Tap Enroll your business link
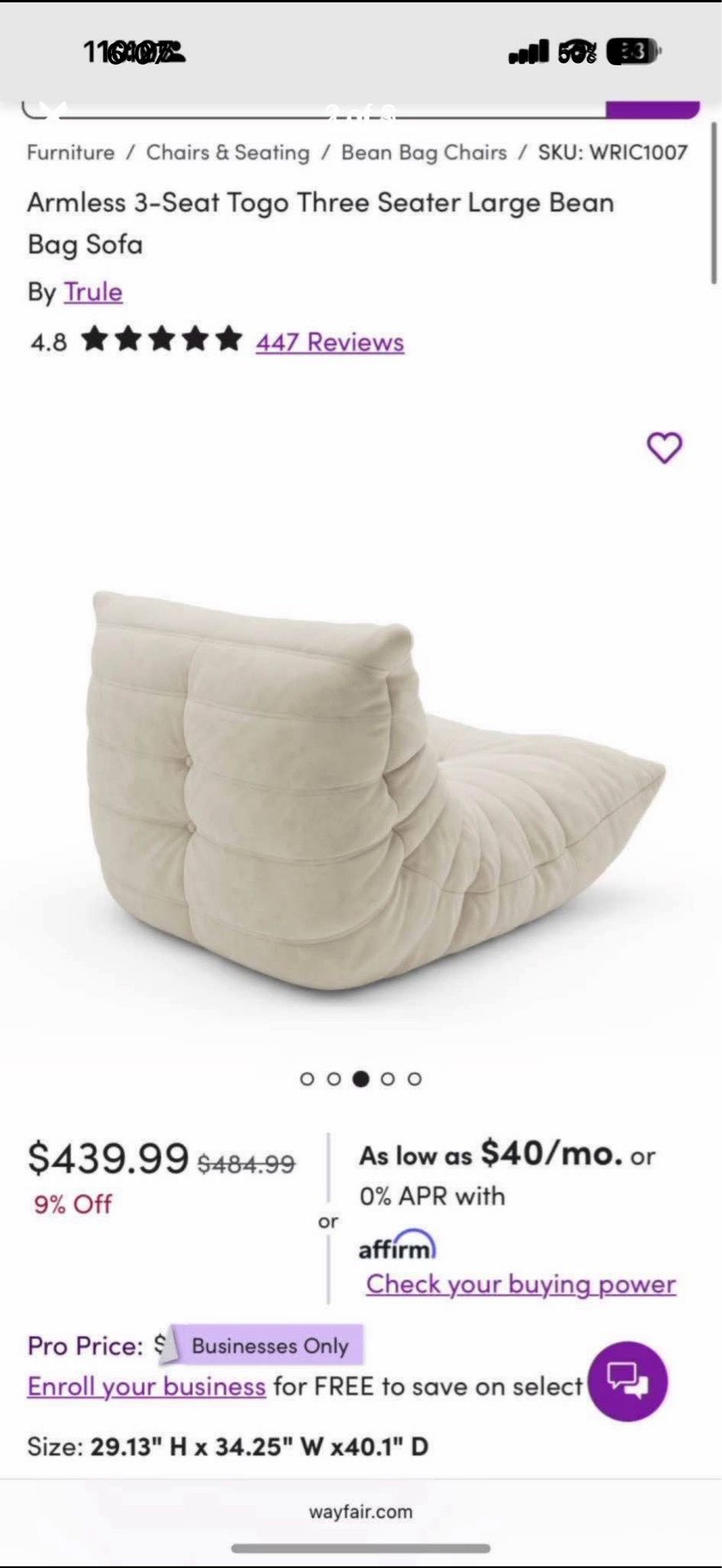 point(147,1386)
